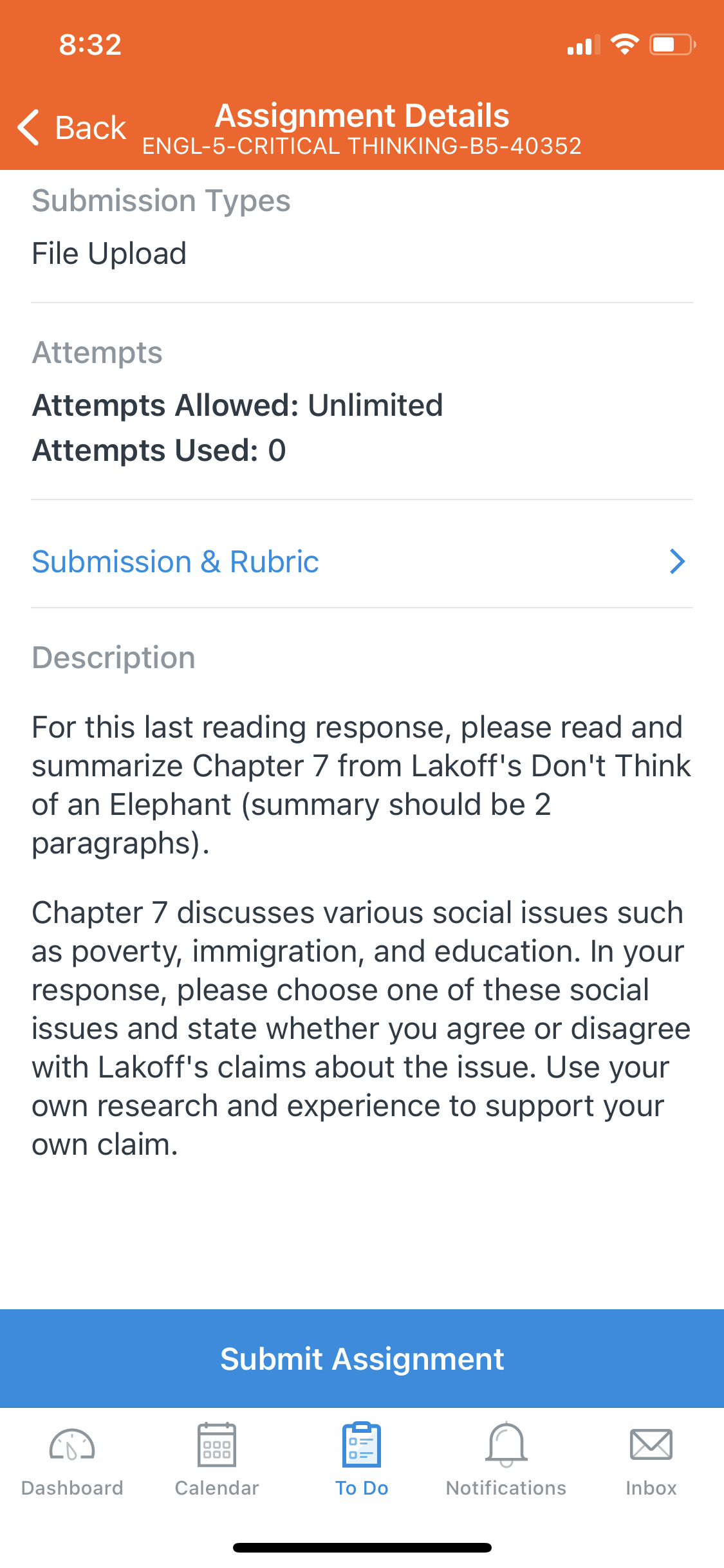724x1568 pixels.
Task: Open the Submission & Rubric row
Action: click(362, 561)
